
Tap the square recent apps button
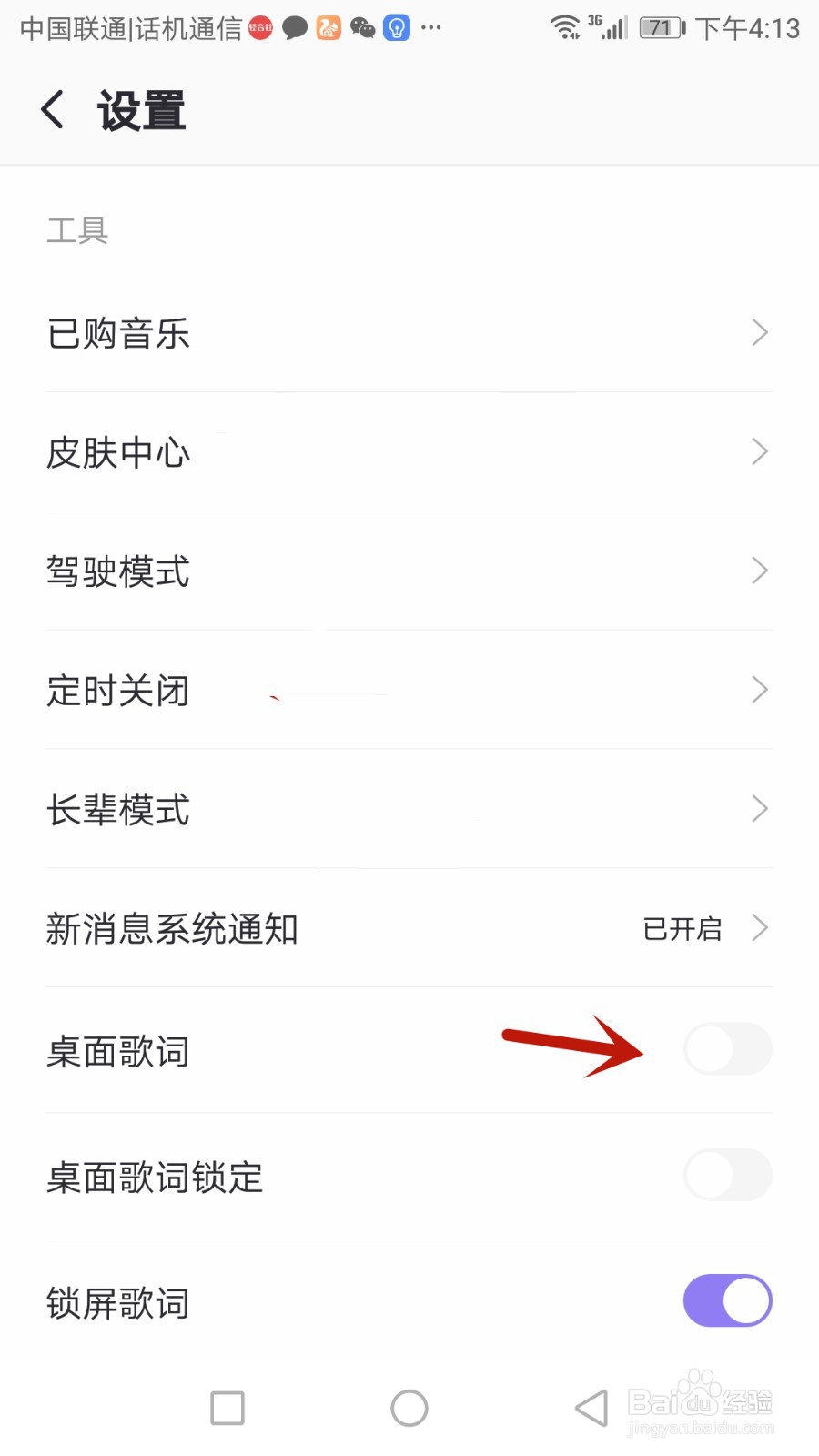227,1407
